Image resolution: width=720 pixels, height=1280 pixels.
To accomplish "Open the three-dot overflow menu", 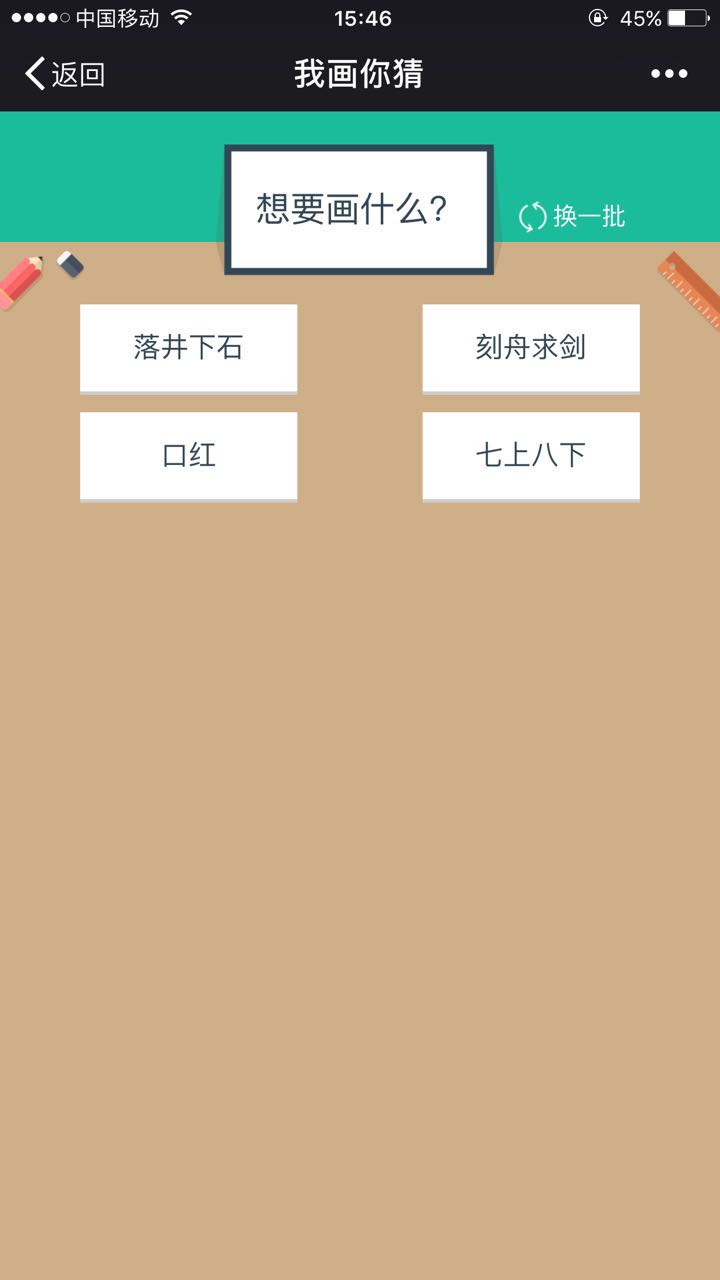I will click(x=669, y=74).
